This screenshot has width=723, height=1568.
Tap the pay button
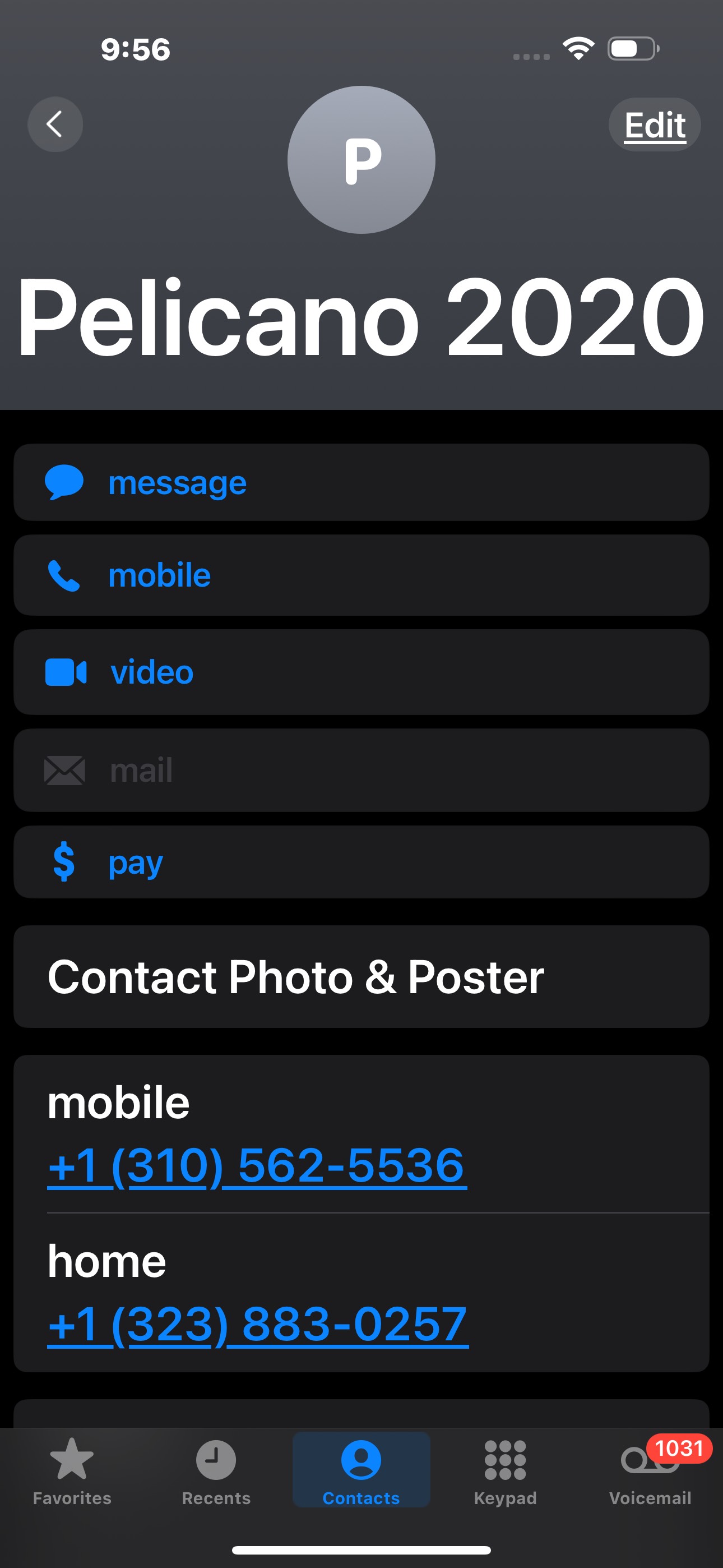pyautogui.click(x=360, y=862)
